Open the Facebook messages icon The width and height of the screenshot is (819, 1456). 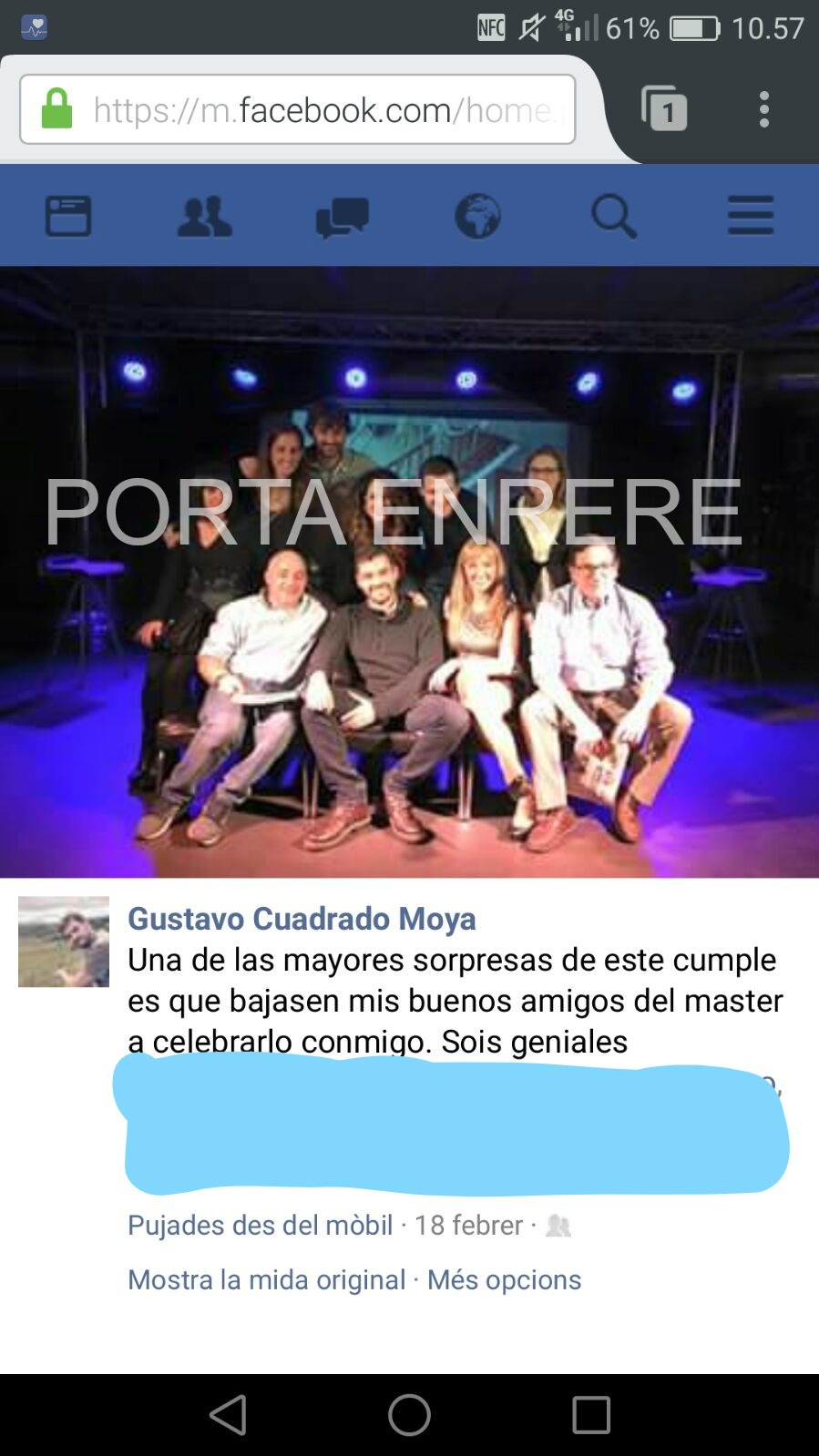coord(342,218)
